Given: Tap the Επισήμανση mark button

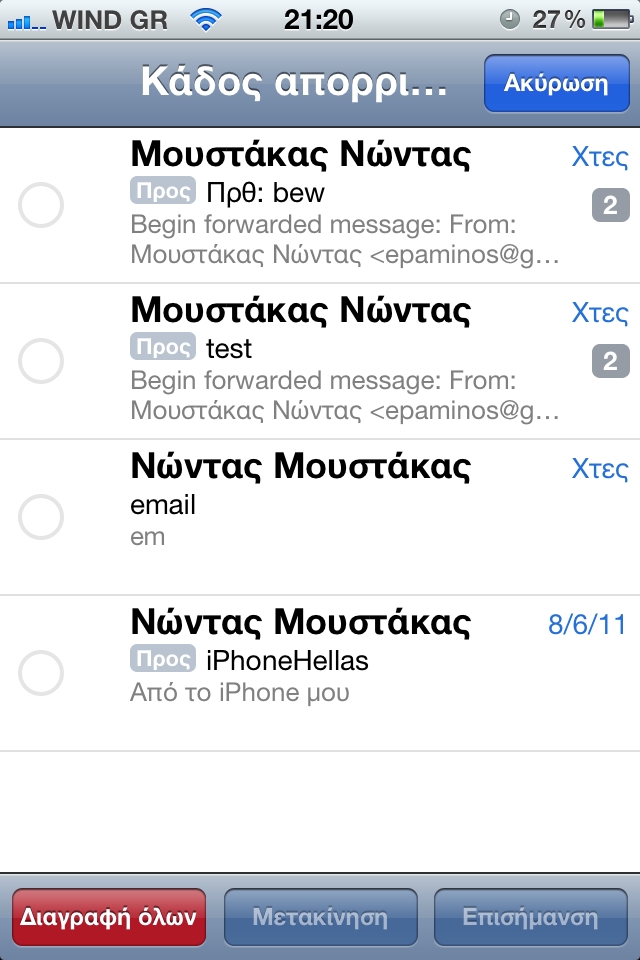Looking at the screenshot, I should [530, 917].
